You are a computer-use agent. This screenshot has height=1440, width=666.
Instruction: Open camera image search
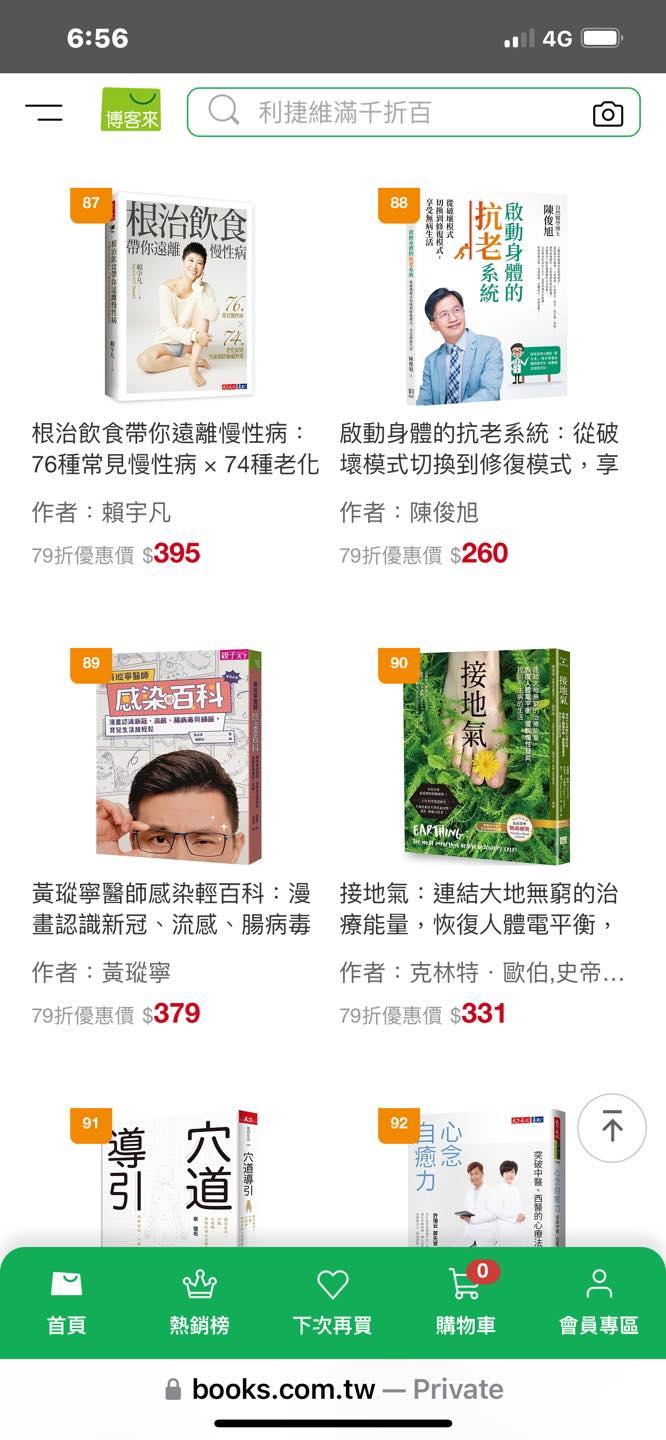coord(608,114)
